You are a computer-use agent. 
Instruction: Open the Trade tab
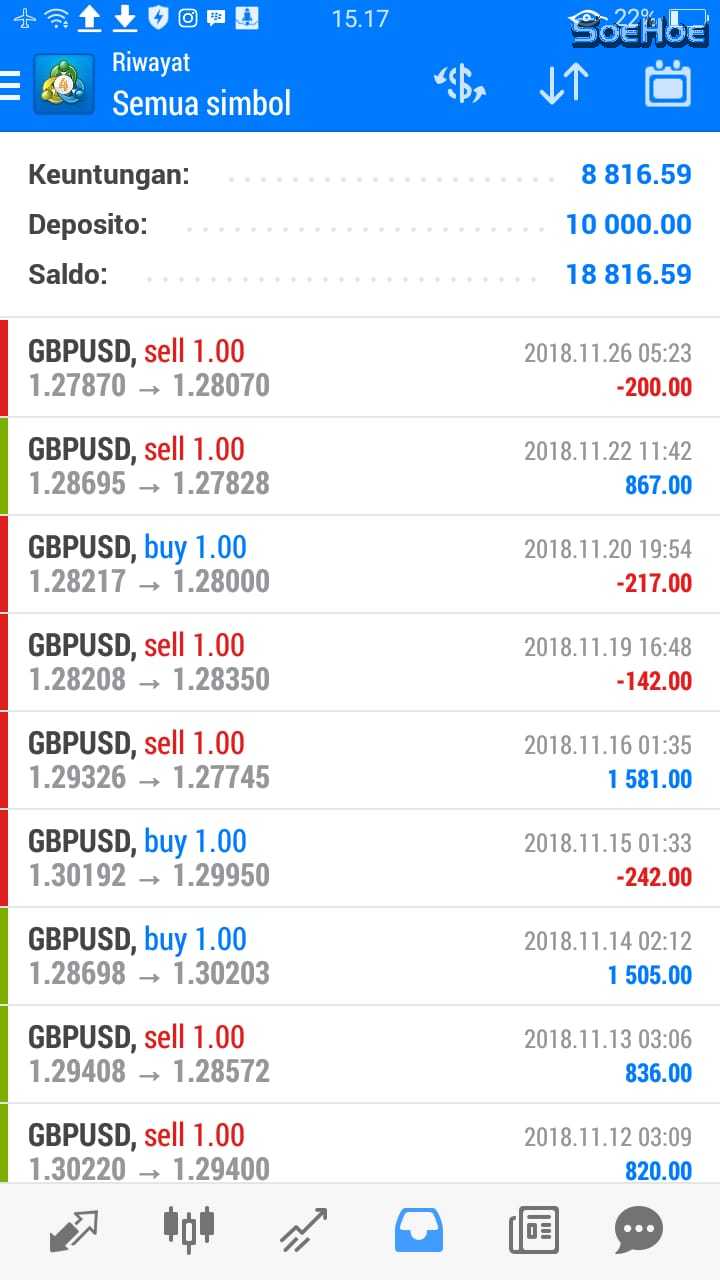[304, 1229]
